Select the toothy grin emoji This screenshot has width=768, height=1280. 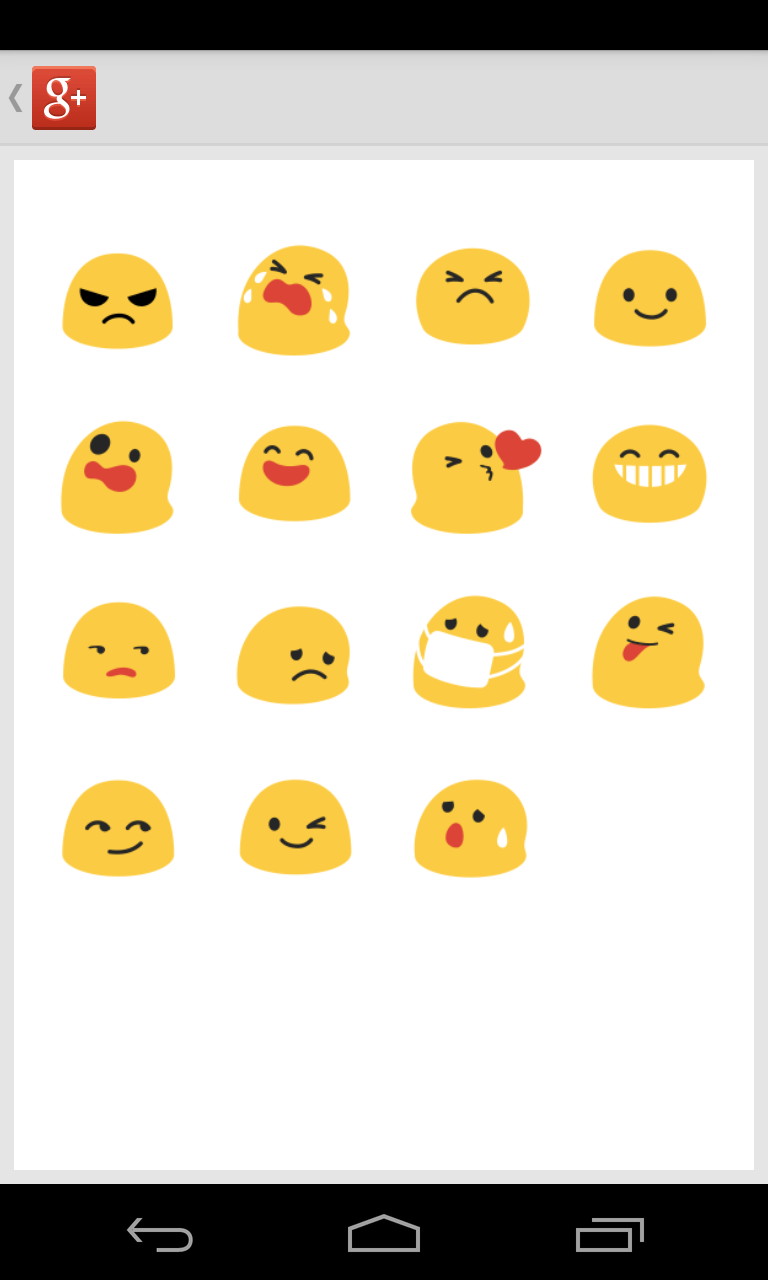click(x=650, y=473)
